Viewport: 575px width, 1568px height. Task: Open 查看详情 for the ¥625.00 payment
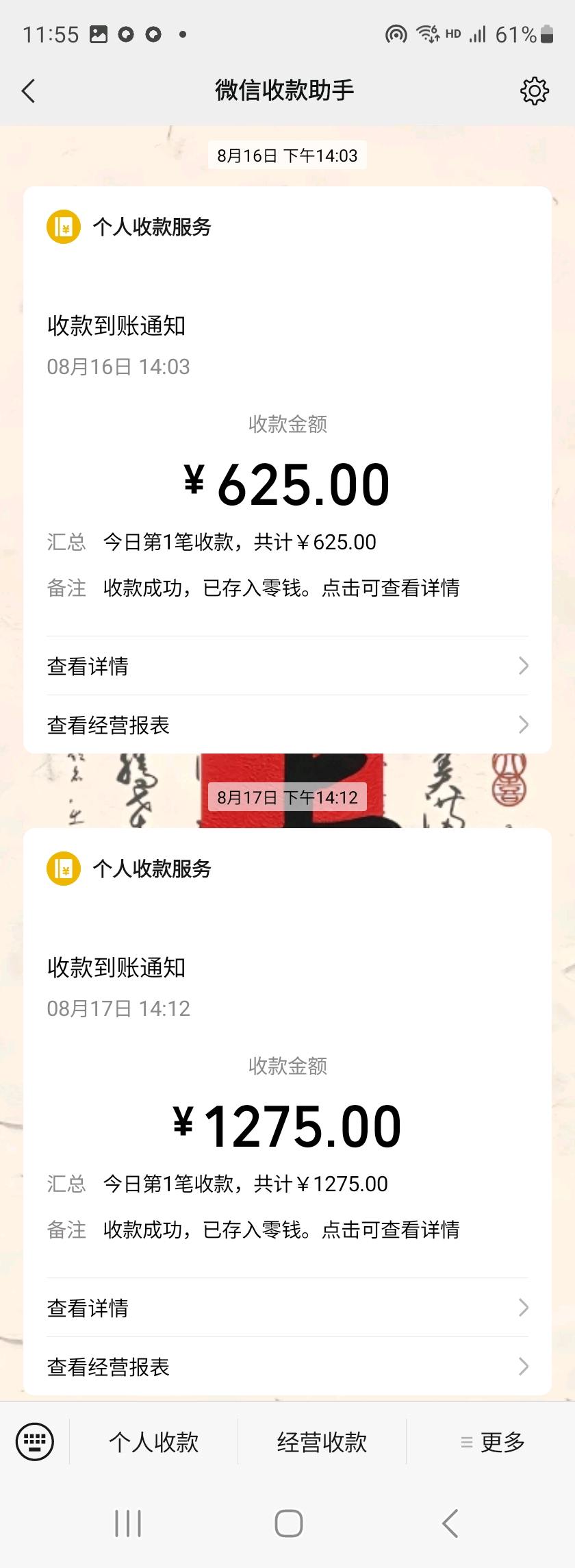coord(287,666)
